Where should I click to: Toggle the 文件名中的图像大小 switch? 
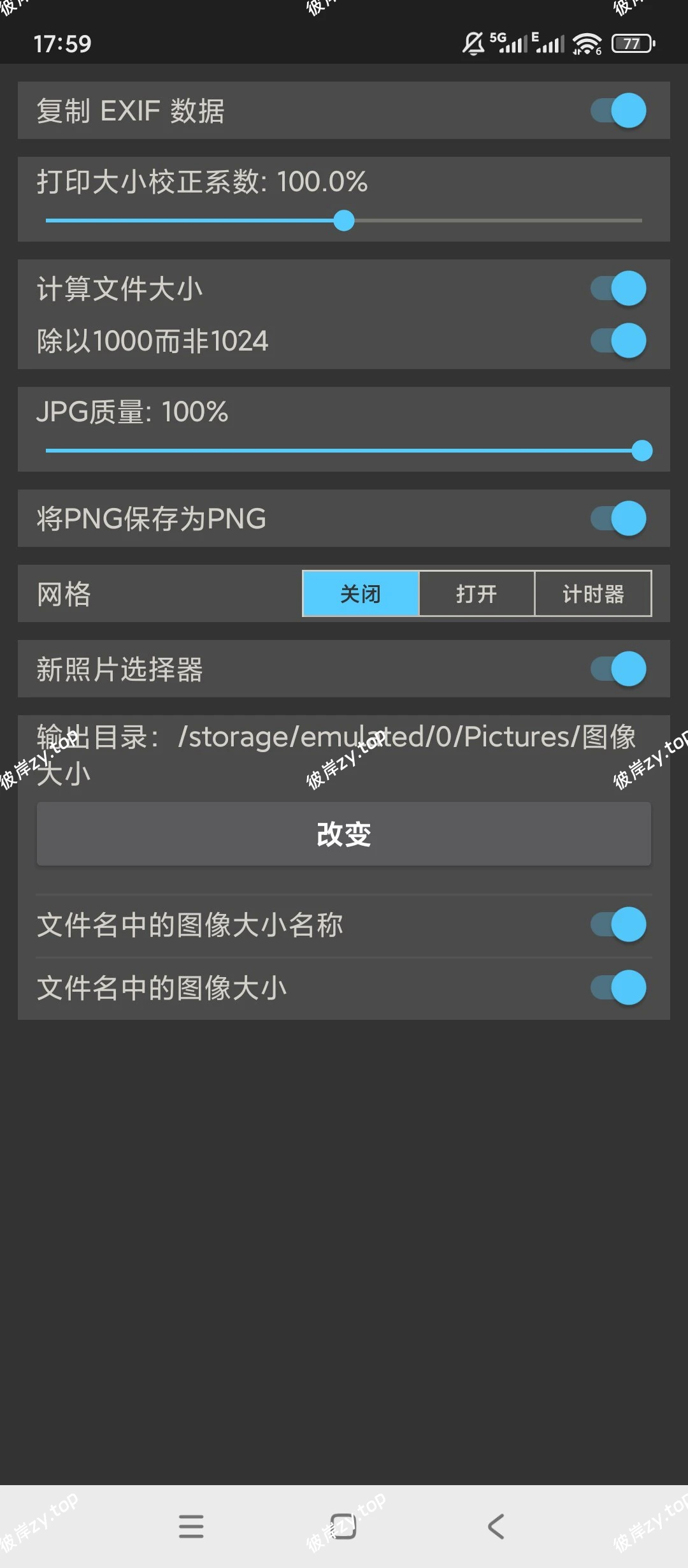[619, 987]
